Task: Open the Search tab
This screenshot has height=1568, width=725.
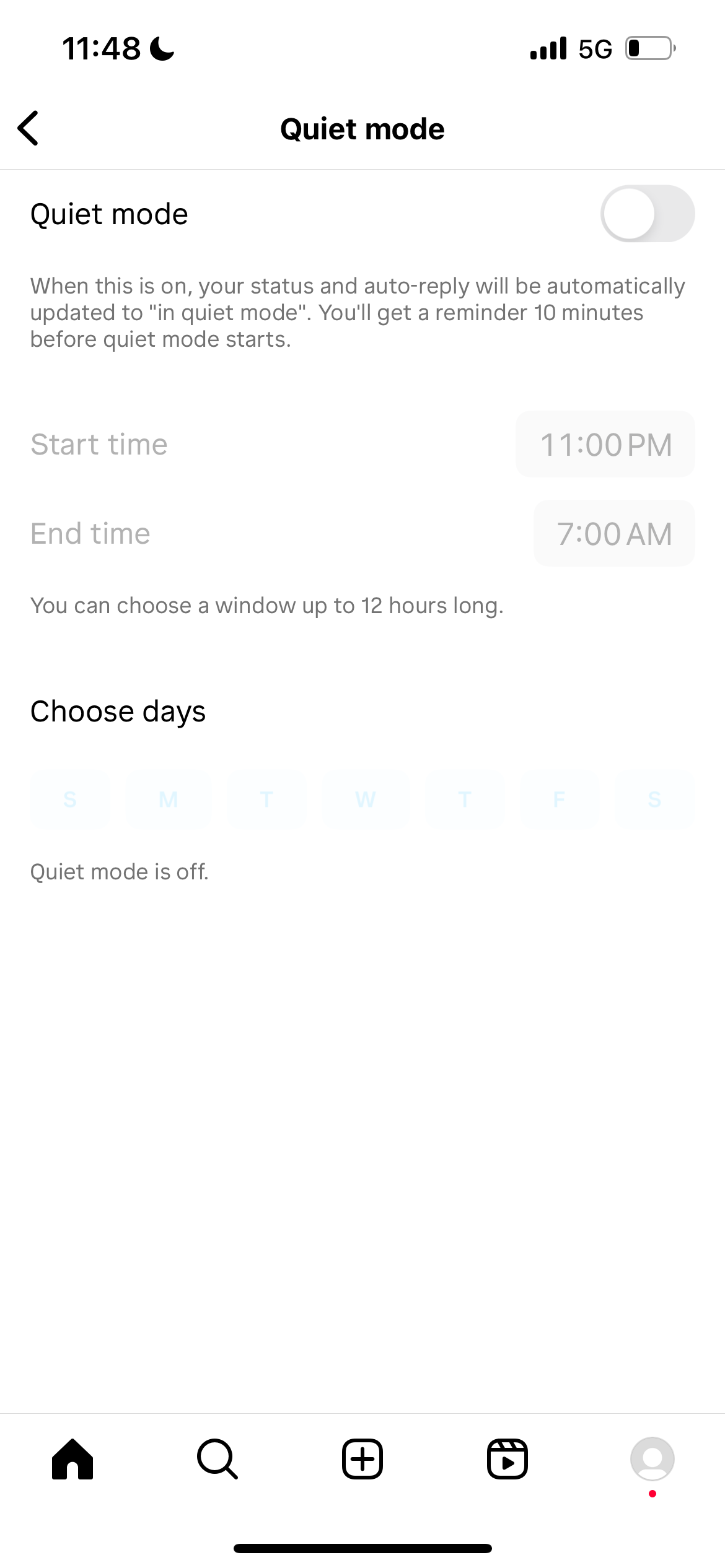Action: 217,1459
